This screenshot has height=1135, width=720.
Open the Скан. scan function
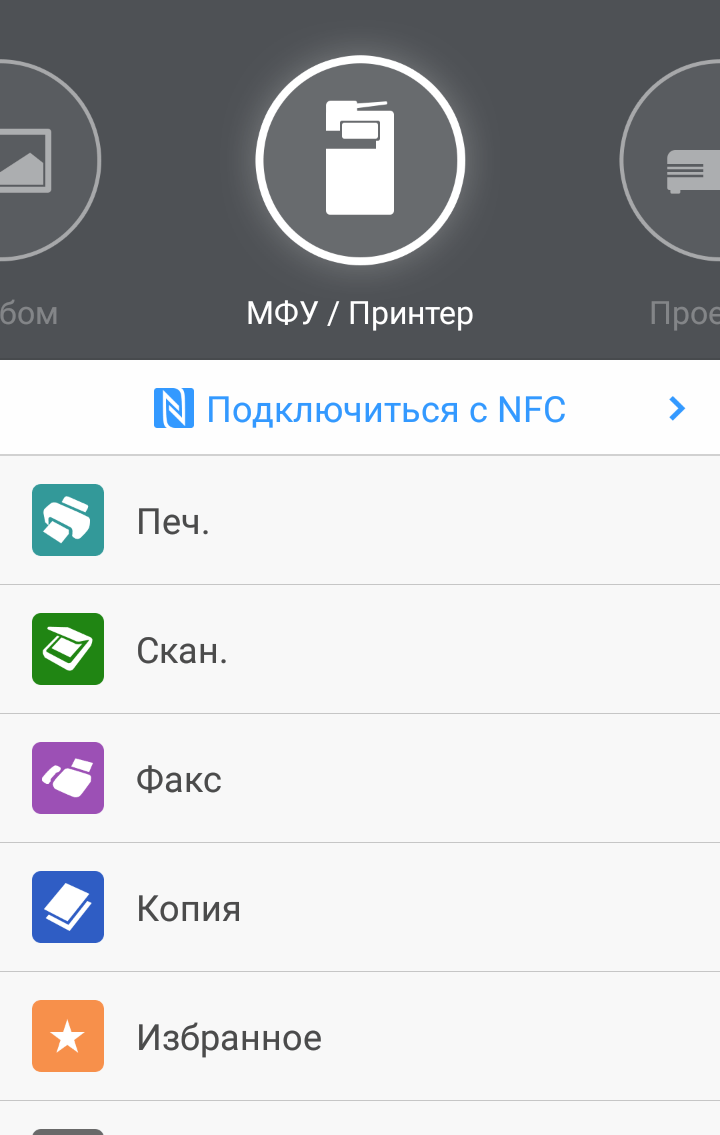pyautogui.click(x=360, y=650)
